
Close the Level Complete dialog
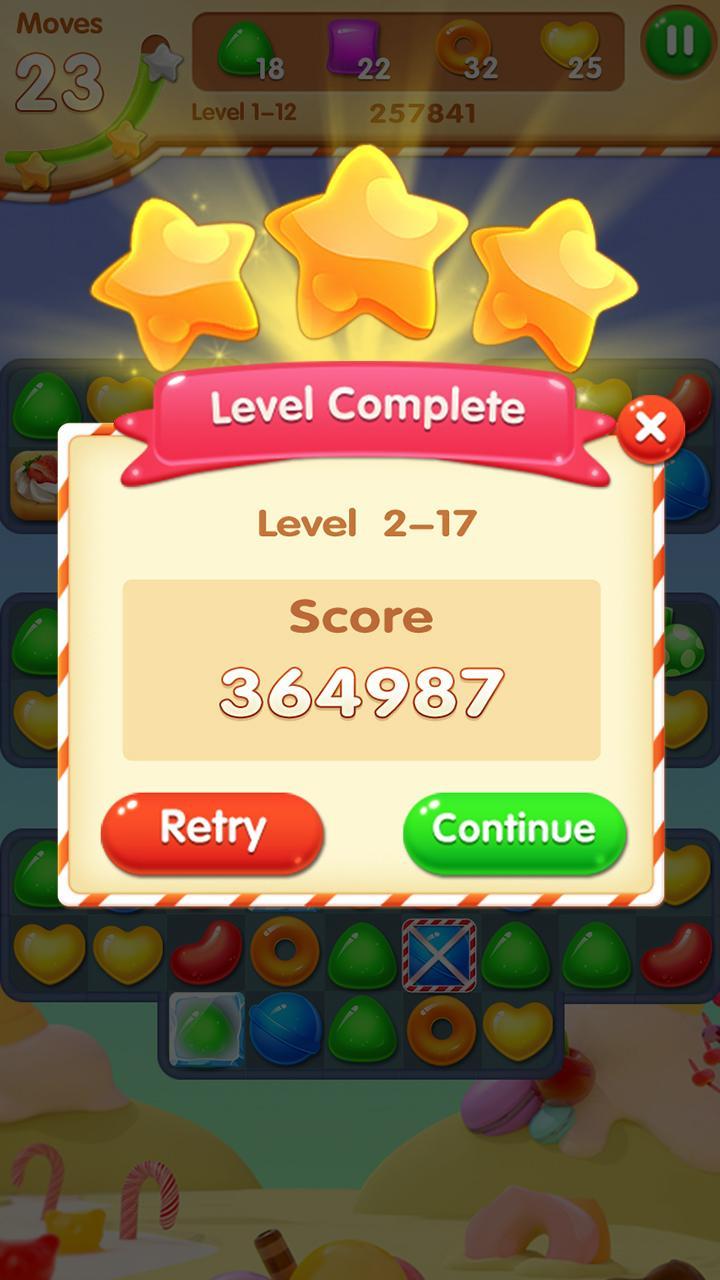(650, 428)
